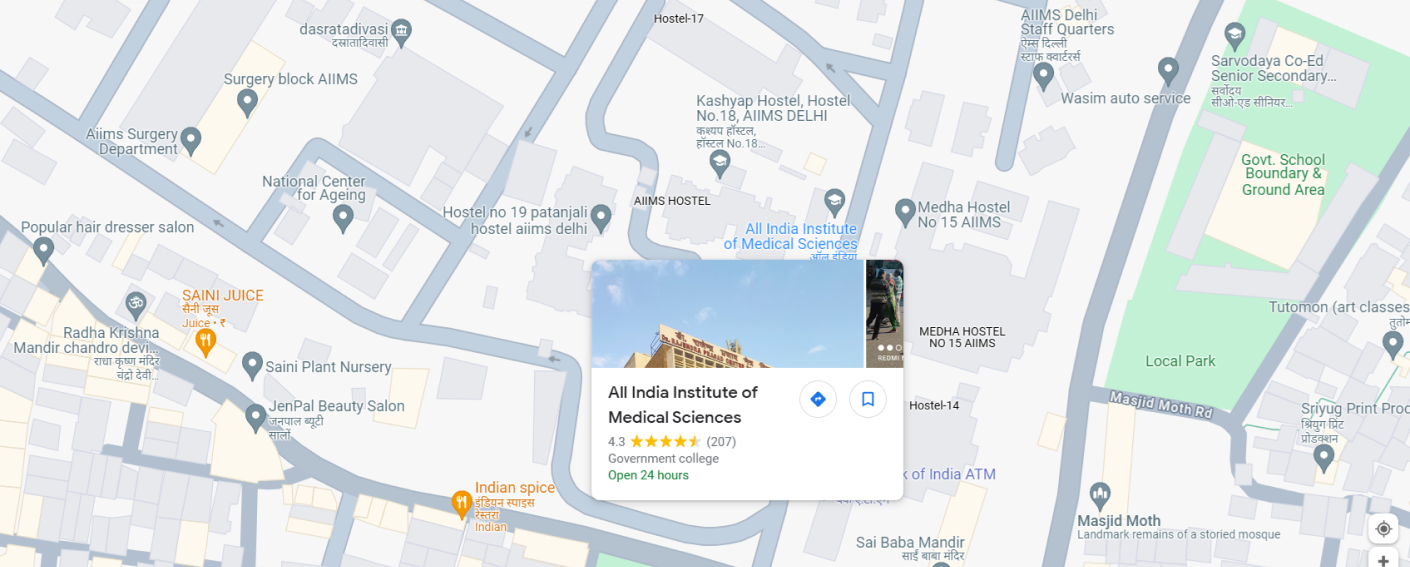Screen dimensions: 1410x567
Task: Center map on my location
Action: [x=1383, y=528]
